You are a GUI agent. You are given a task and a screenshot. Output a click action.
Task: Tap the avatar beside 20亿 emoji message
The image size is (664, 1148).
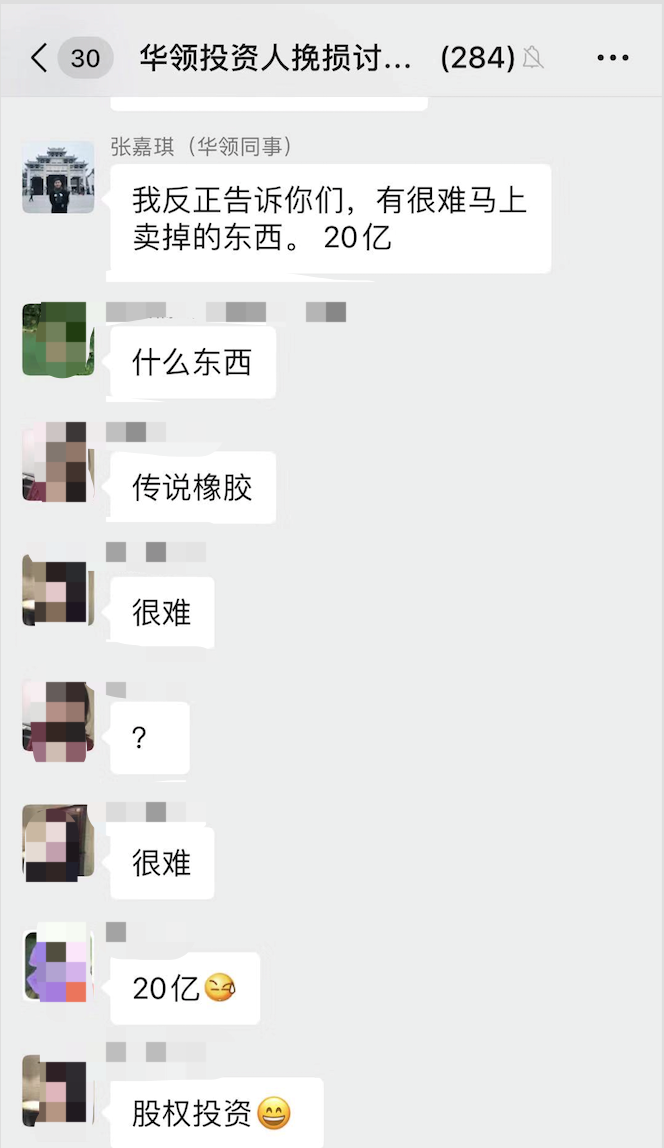(59, 964)
